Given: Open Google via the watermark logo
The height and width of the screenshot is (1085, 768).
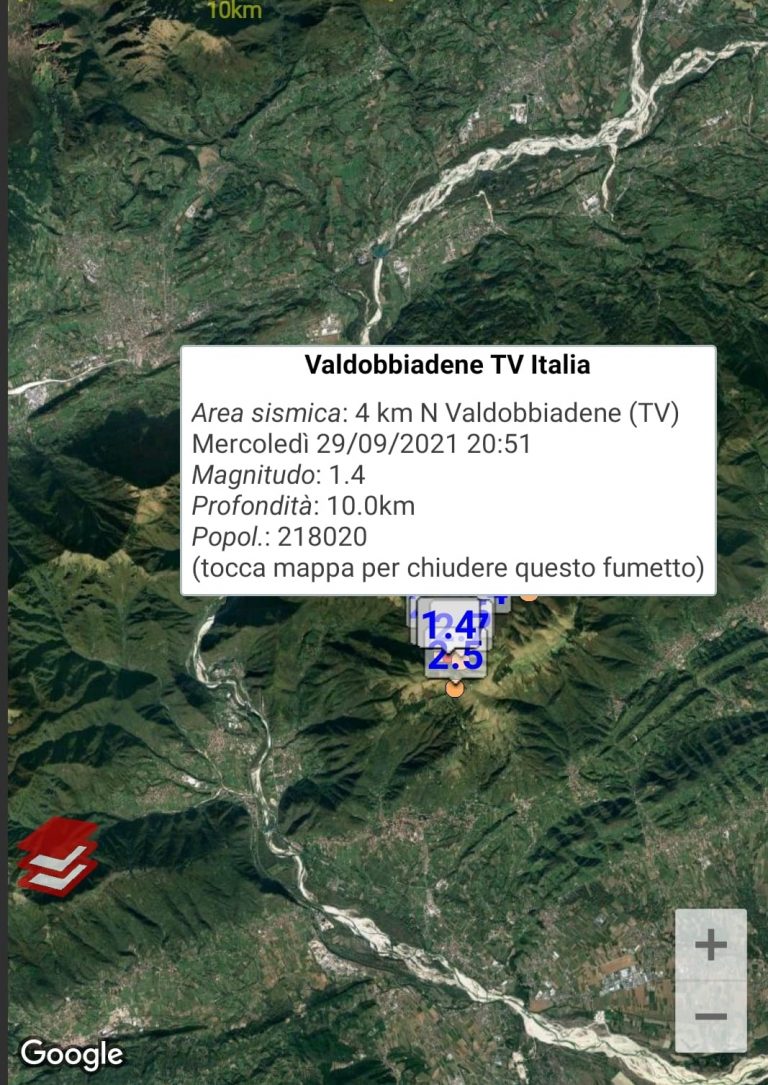Looking at the screenshot, I should (x=72, y=1053).
